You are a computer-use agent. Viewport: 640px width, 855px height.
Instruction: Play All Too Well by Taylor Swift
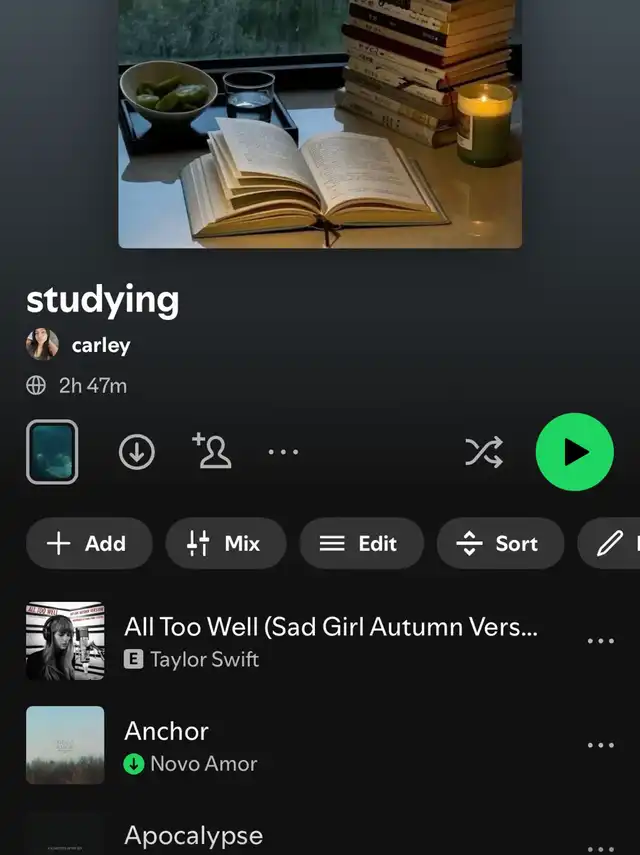click(330, 640)
